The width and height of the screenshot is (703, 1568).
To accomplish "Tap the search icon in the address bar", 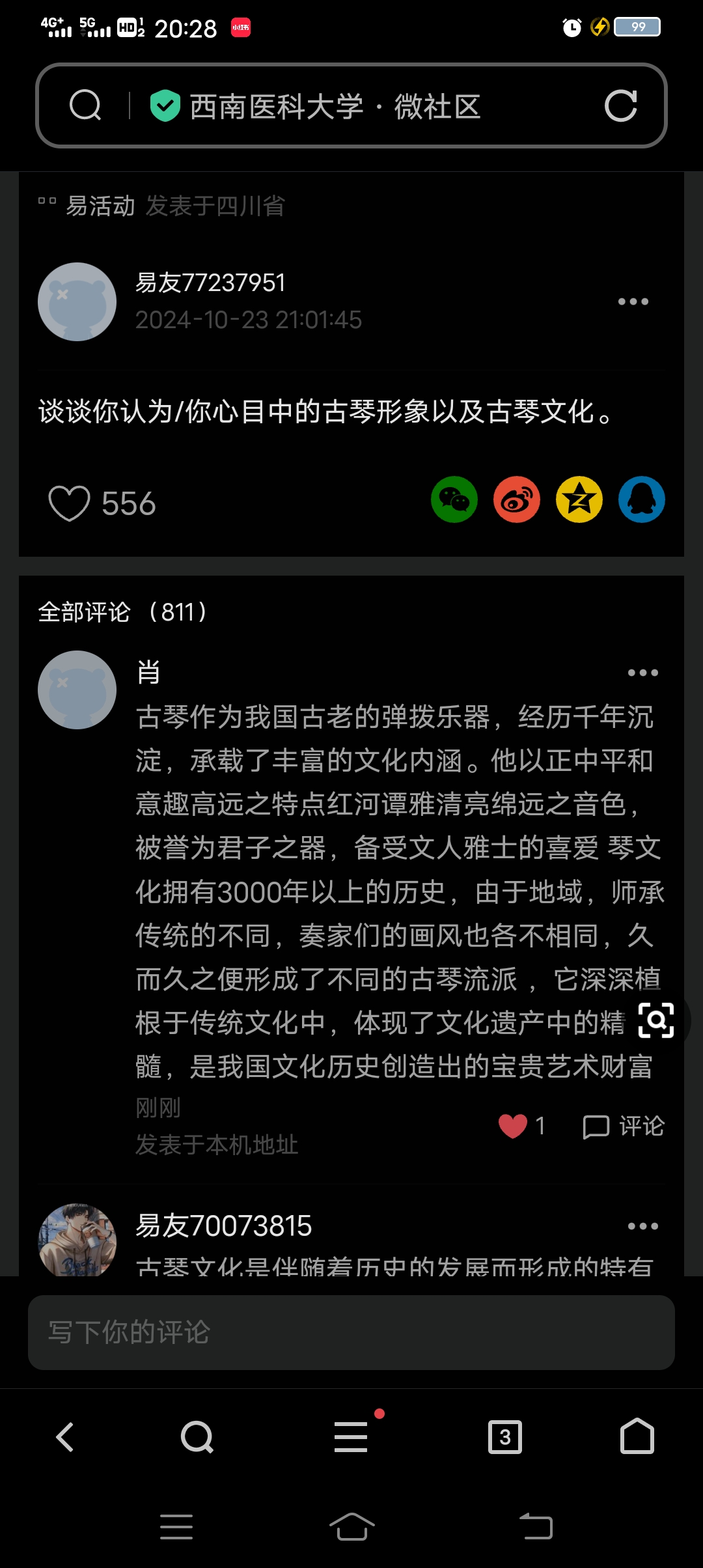I will (x=85, y=105).
